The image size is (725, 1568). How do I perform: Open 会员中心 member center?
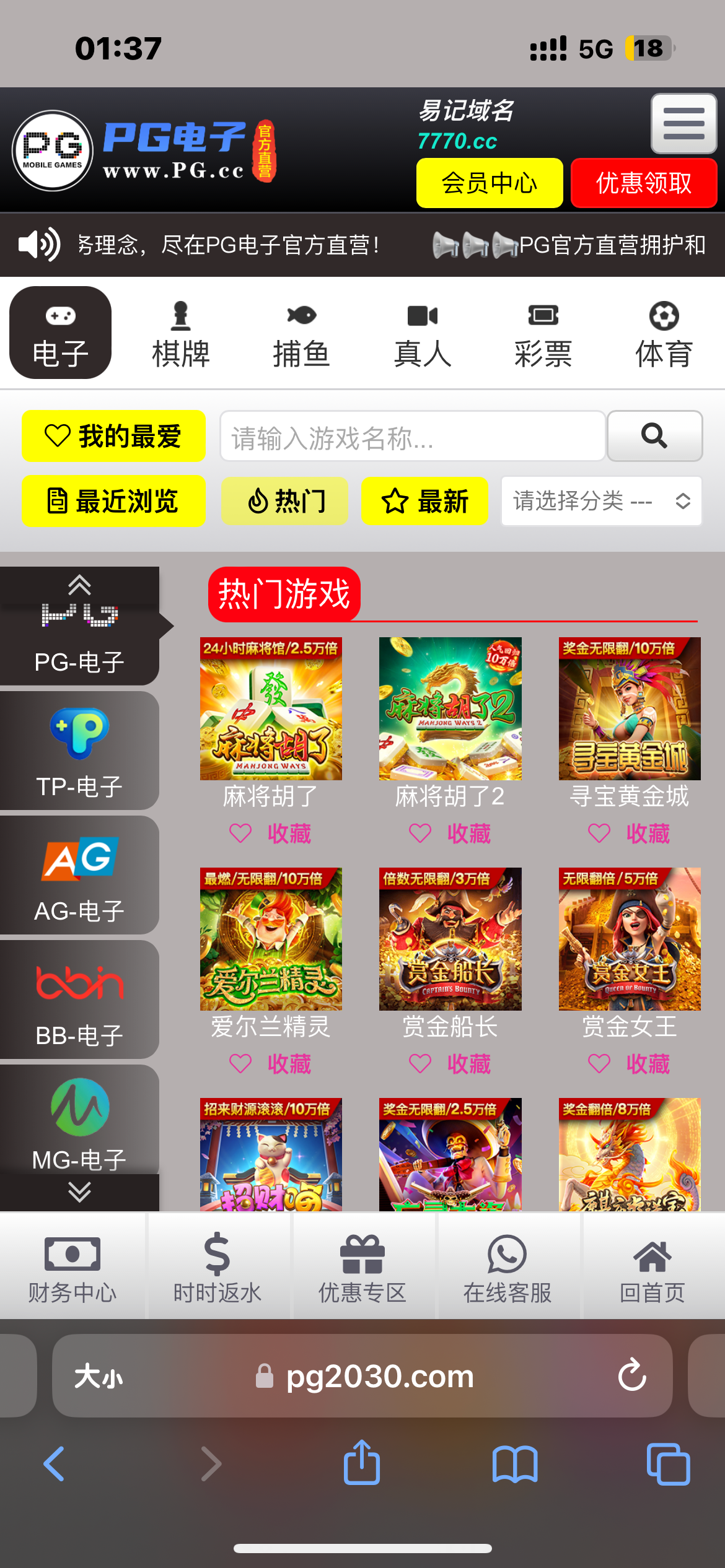[x=489, y=183]
